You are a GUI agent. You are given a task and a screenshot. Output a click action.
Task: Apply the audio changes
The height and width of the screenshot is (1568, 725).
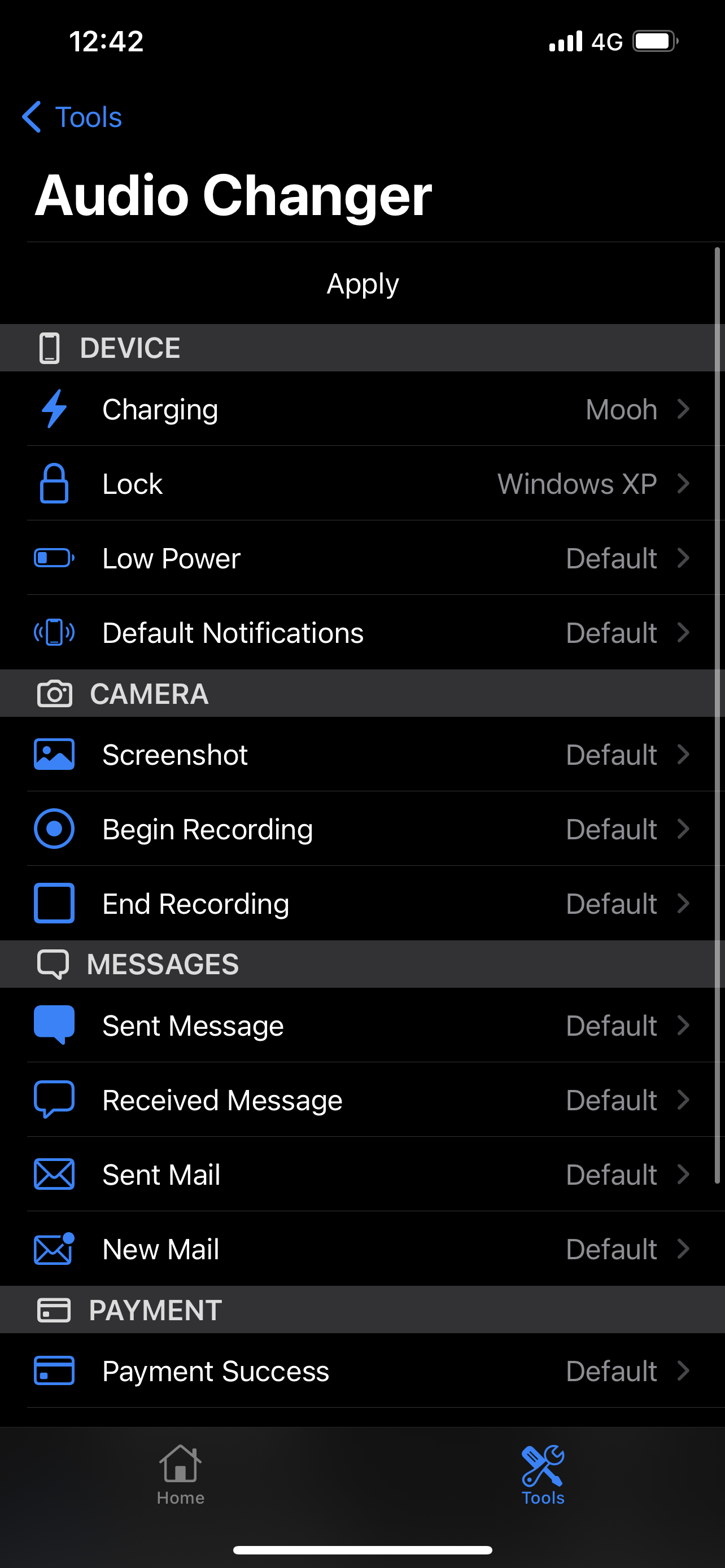362,284
